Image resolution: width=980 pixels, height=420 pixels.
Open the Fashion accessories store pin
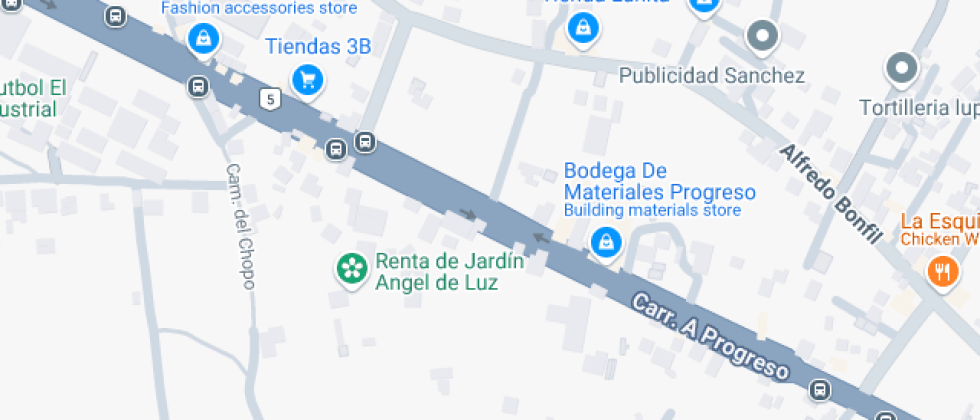tap(204, 39)
